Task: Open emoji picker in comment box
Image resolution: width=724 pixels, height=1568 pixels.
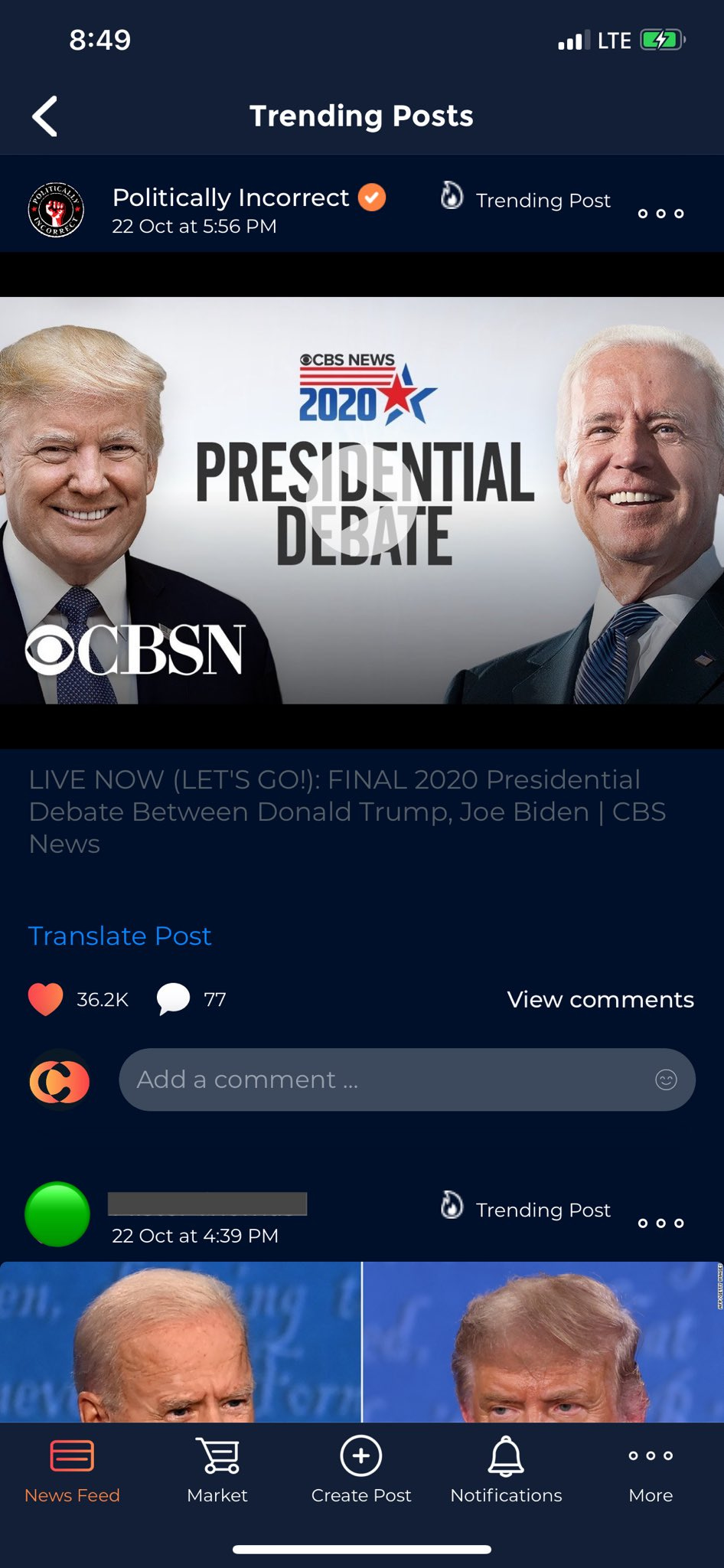Action: point(666,1080)
